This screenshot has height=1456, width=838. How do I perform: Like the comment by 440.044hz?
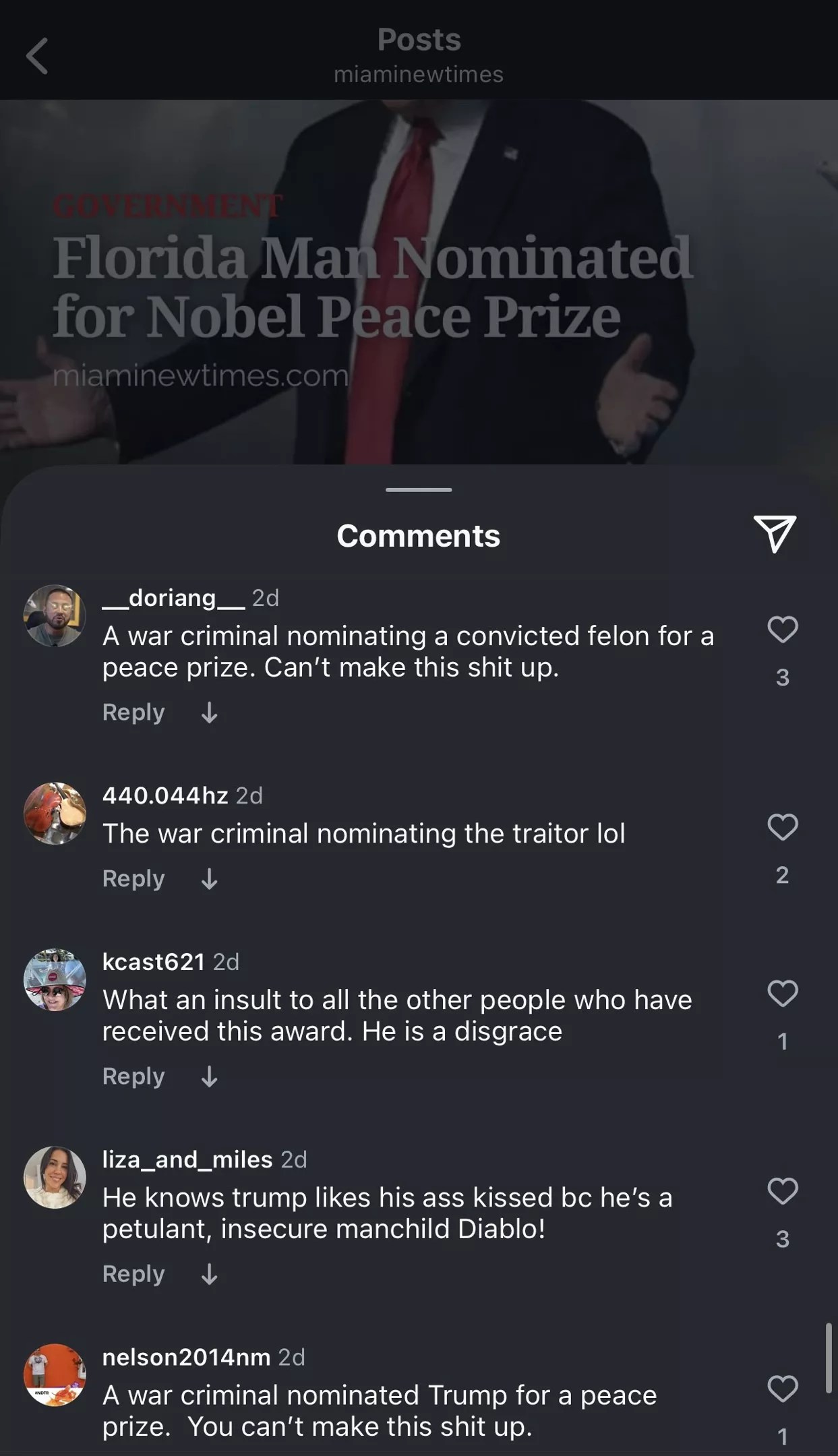[782, 827]
